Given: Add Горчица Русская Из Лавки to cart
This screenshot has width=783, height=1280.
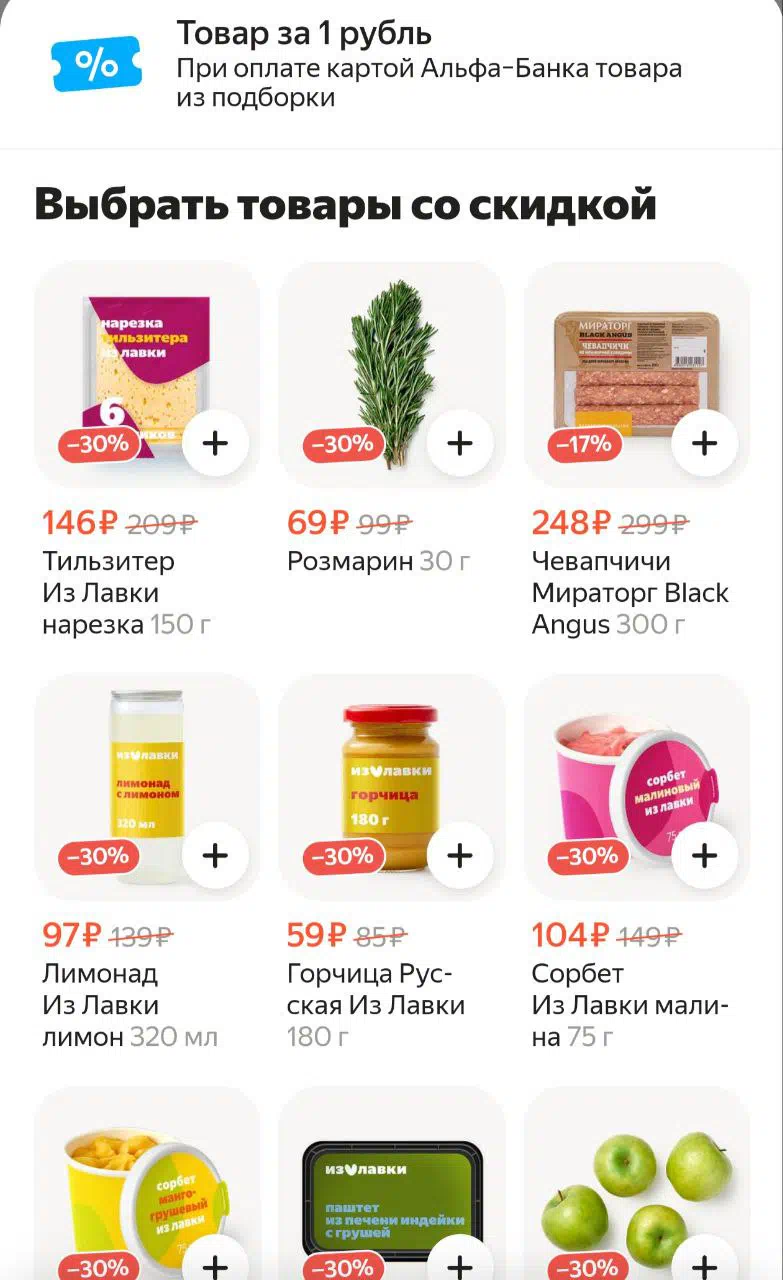Looking at the screenshot, I should [x=460, y=855].
